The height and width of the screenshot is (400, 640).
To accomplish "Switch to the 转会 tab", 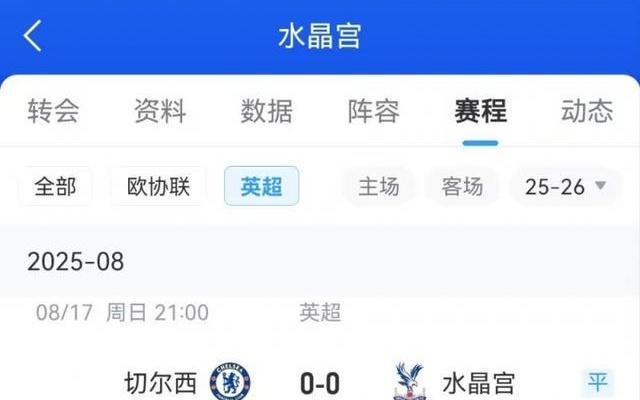I will tap(53, 111).
